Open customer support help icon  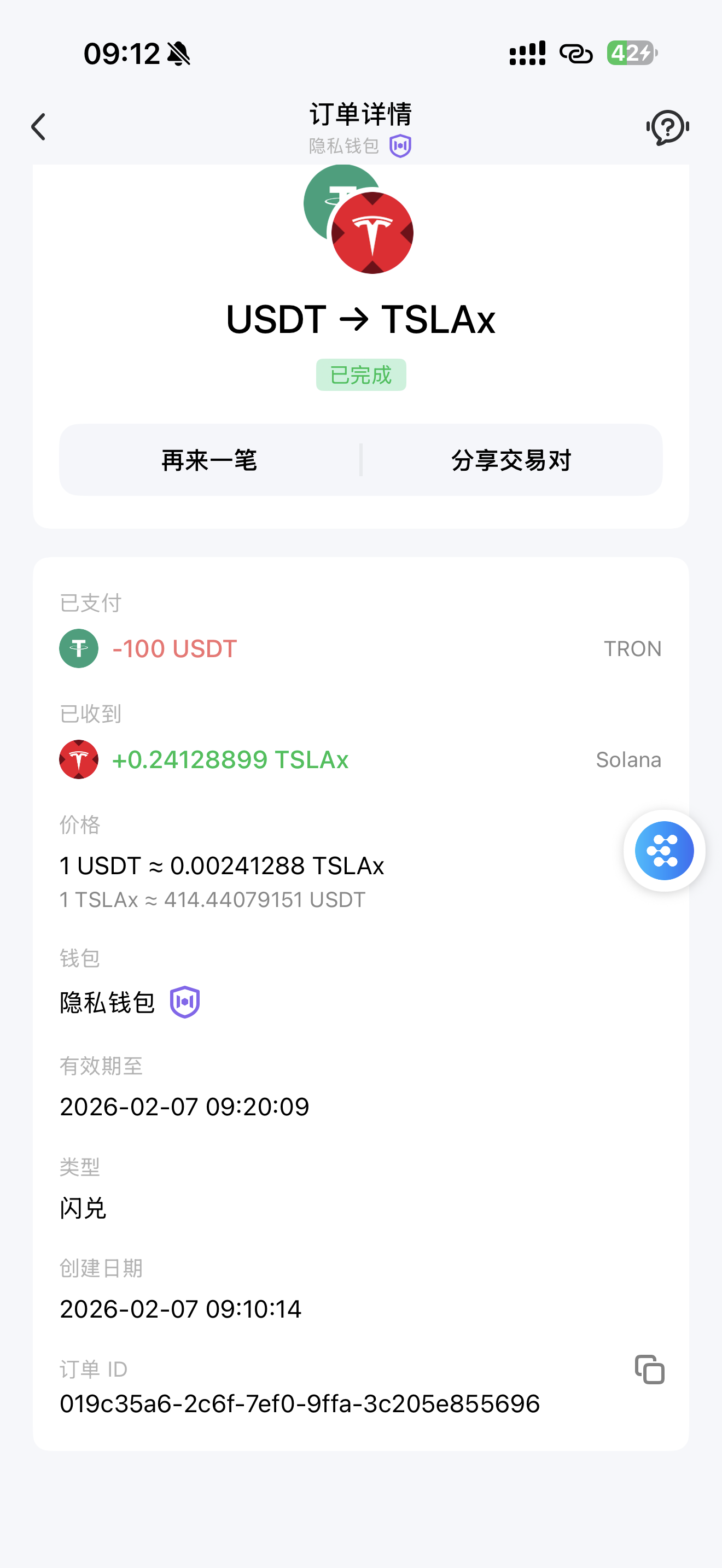(668, 127)
